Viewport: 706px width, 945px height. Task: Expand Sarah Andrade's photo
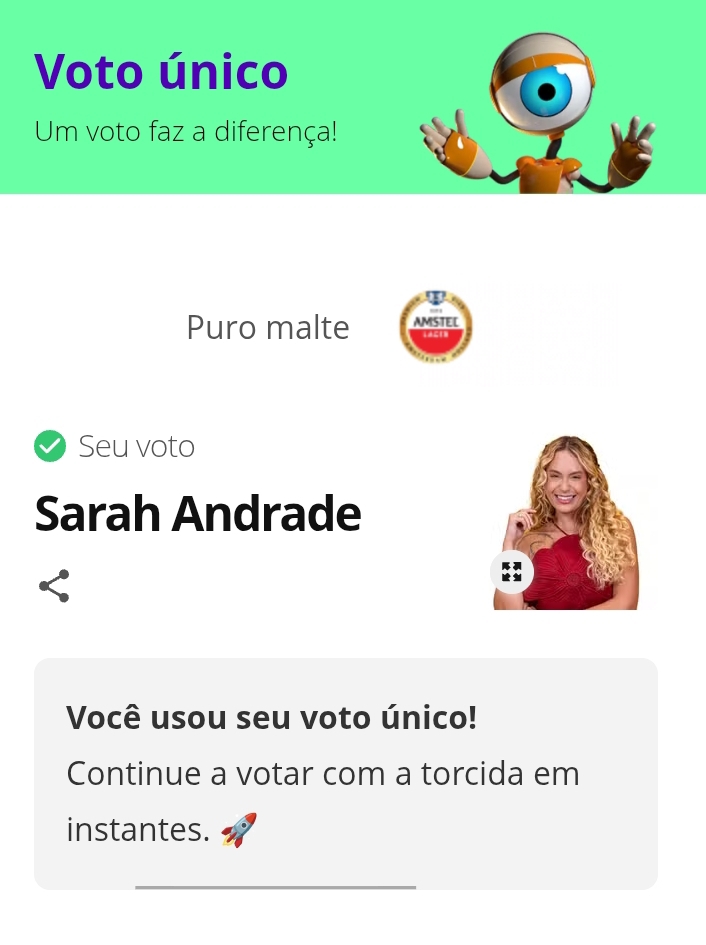512,572
